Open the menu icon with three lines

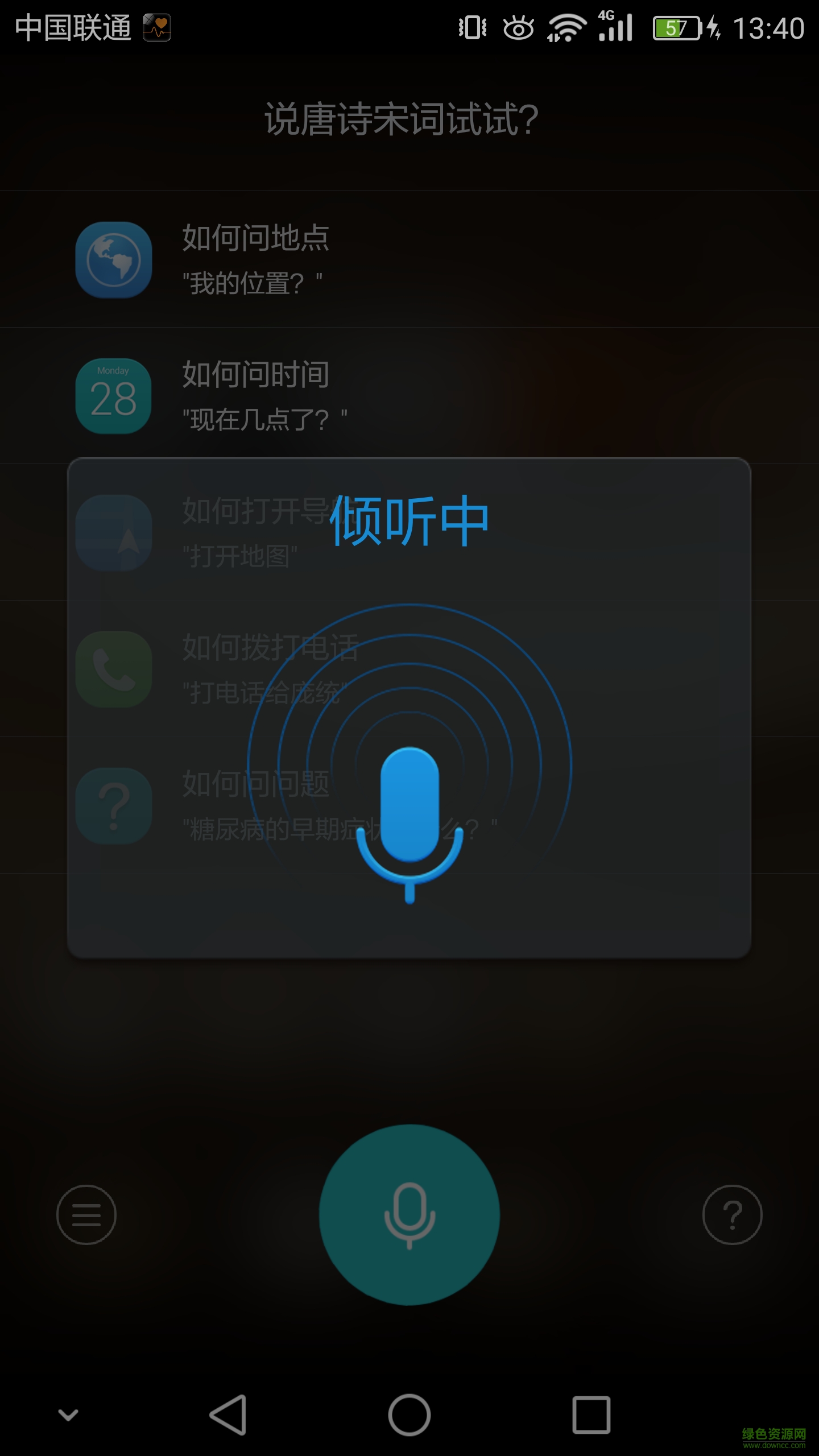point(86,1215)
